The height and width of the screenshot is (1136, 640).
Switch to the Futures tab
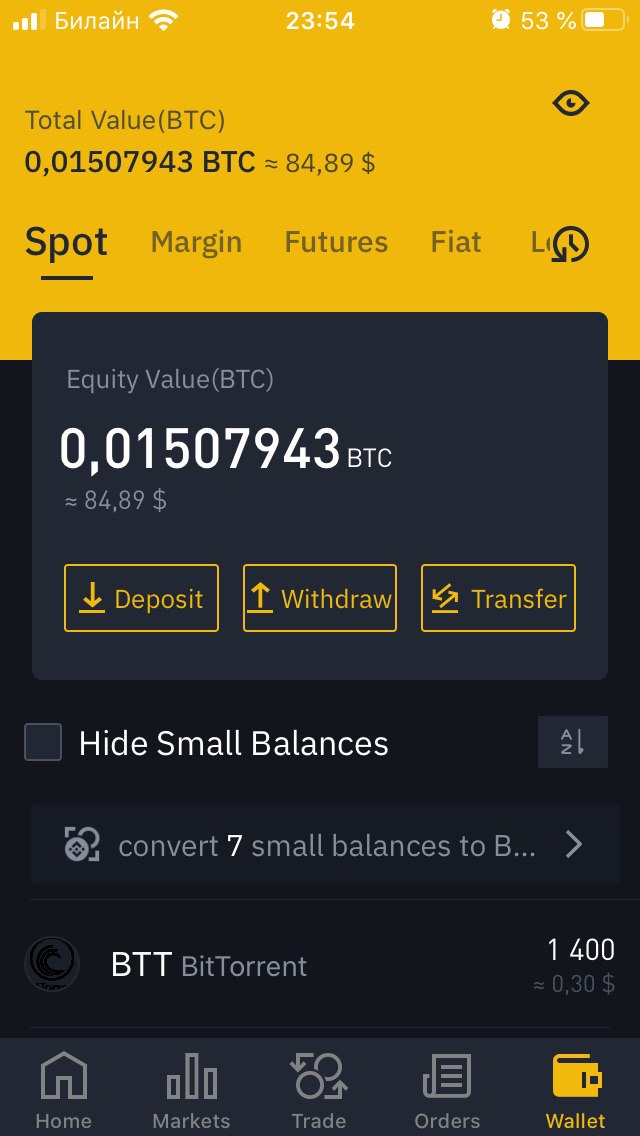336,242
